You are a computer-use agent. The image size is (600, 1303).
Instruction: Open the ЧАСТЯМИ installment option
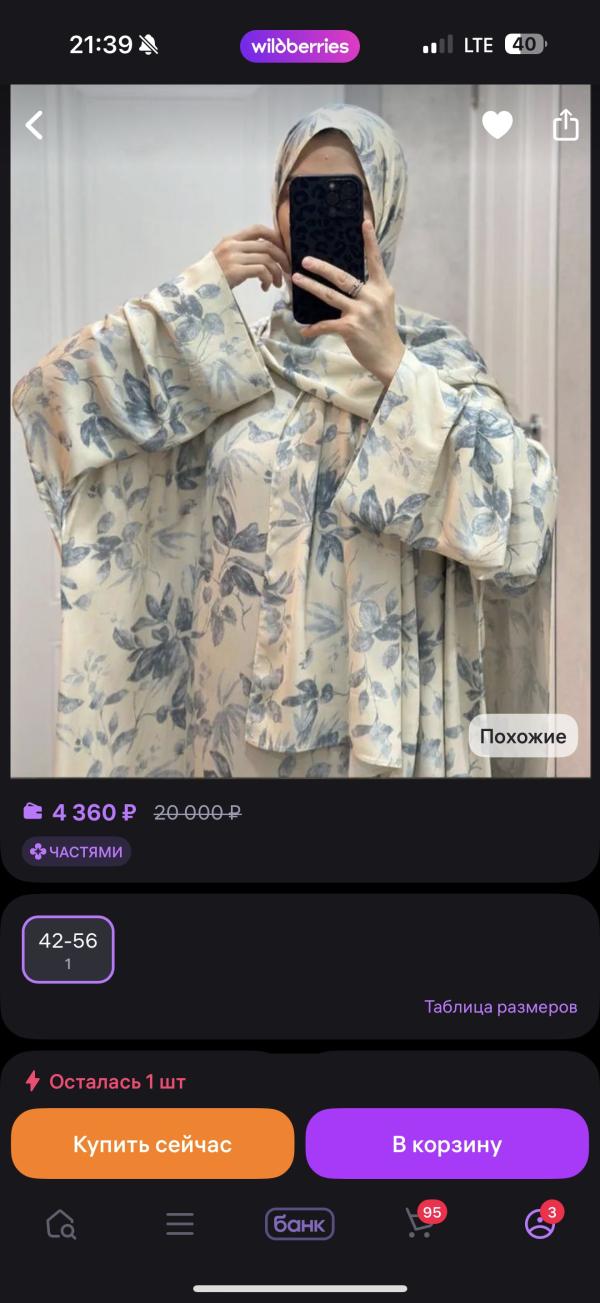point(77,852)
